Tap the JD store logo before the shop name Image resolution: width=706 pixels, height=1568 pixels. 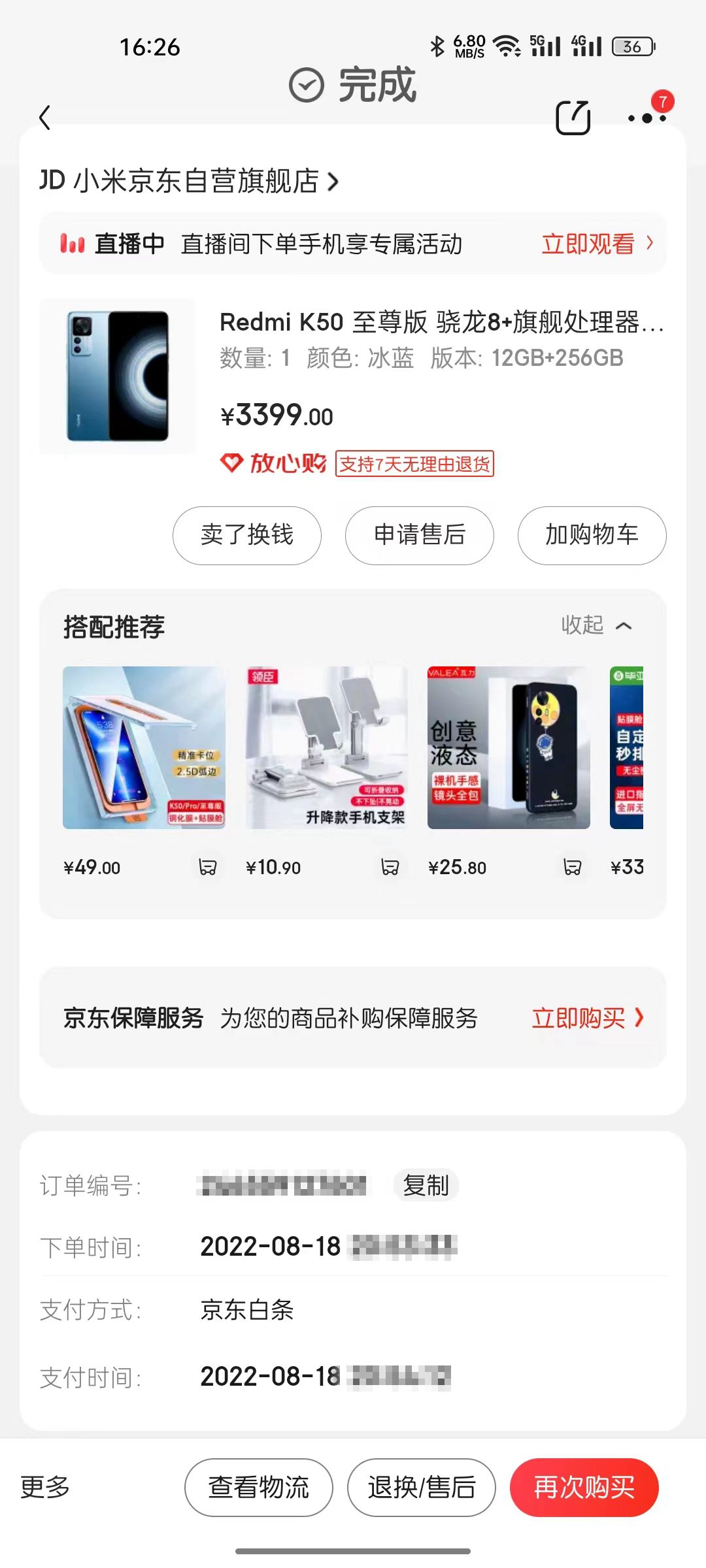(52, 182)
